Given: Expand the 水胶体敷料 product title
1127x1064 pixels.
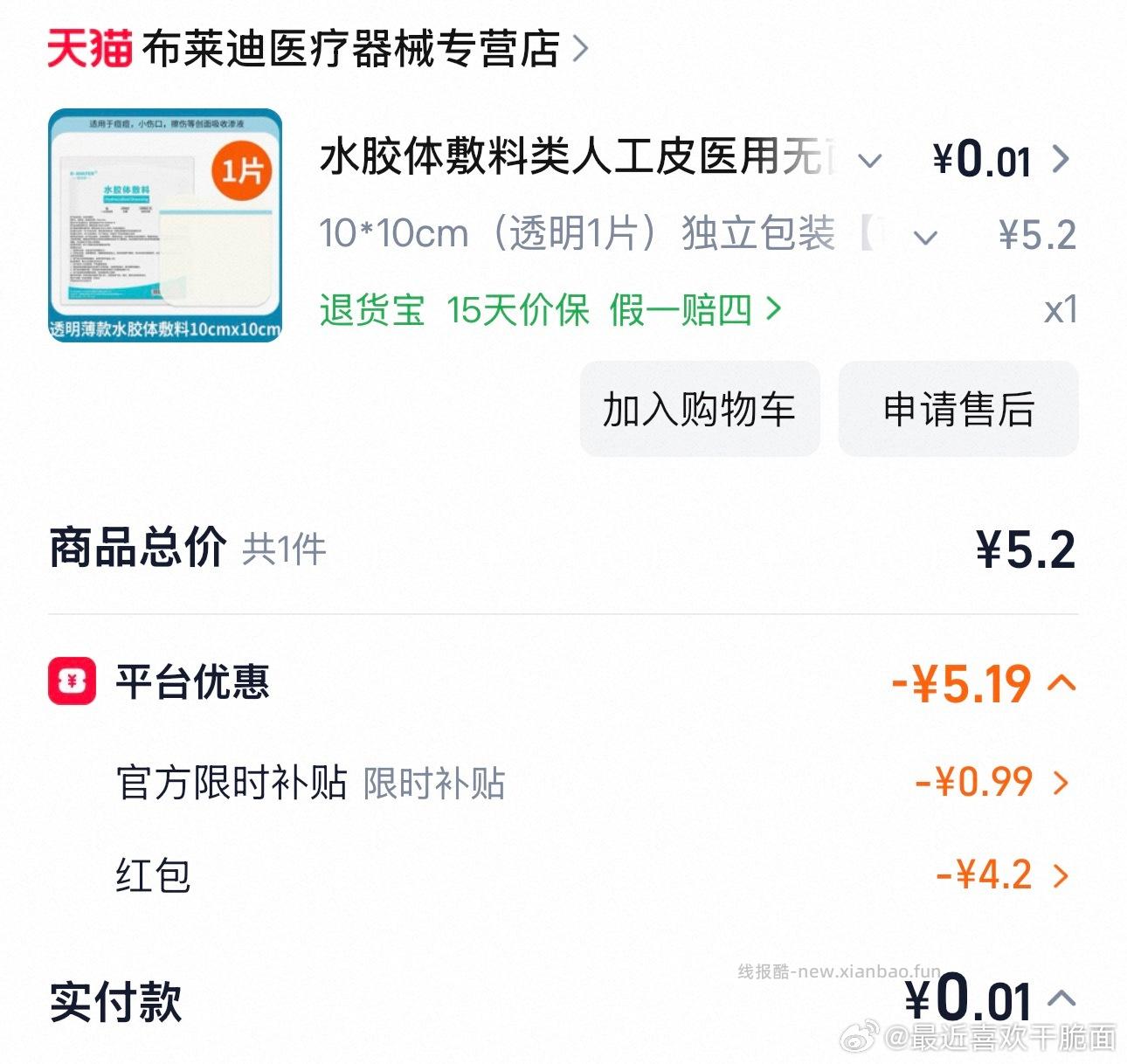Looking at the screenshot, I should tap(869, 161).
